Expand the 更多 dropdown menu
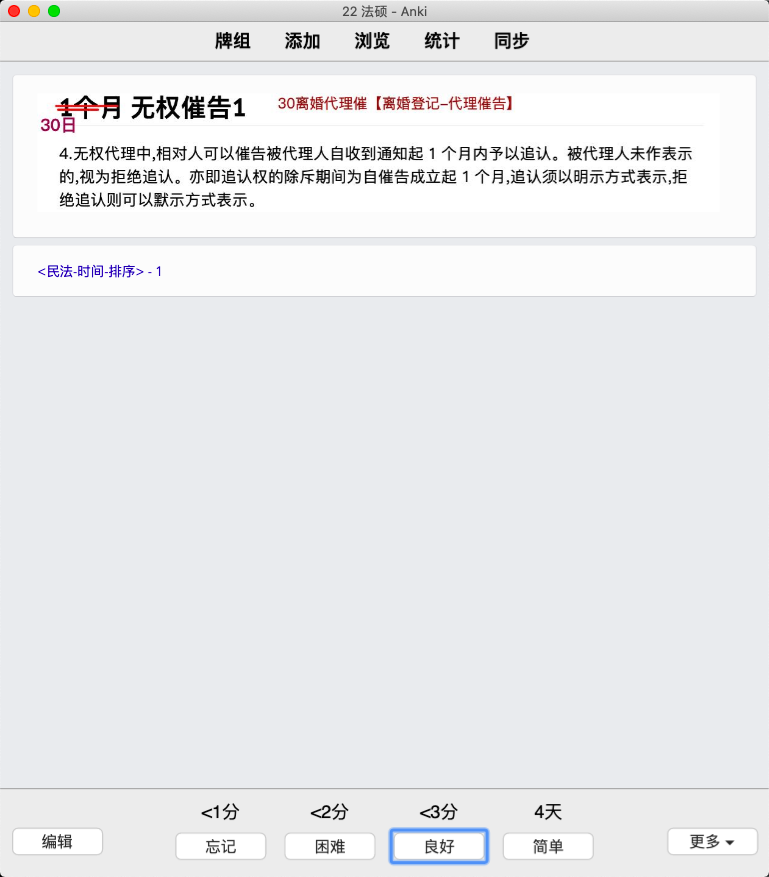The height and width of the screenshot is (877, 769). pos(712,842)
